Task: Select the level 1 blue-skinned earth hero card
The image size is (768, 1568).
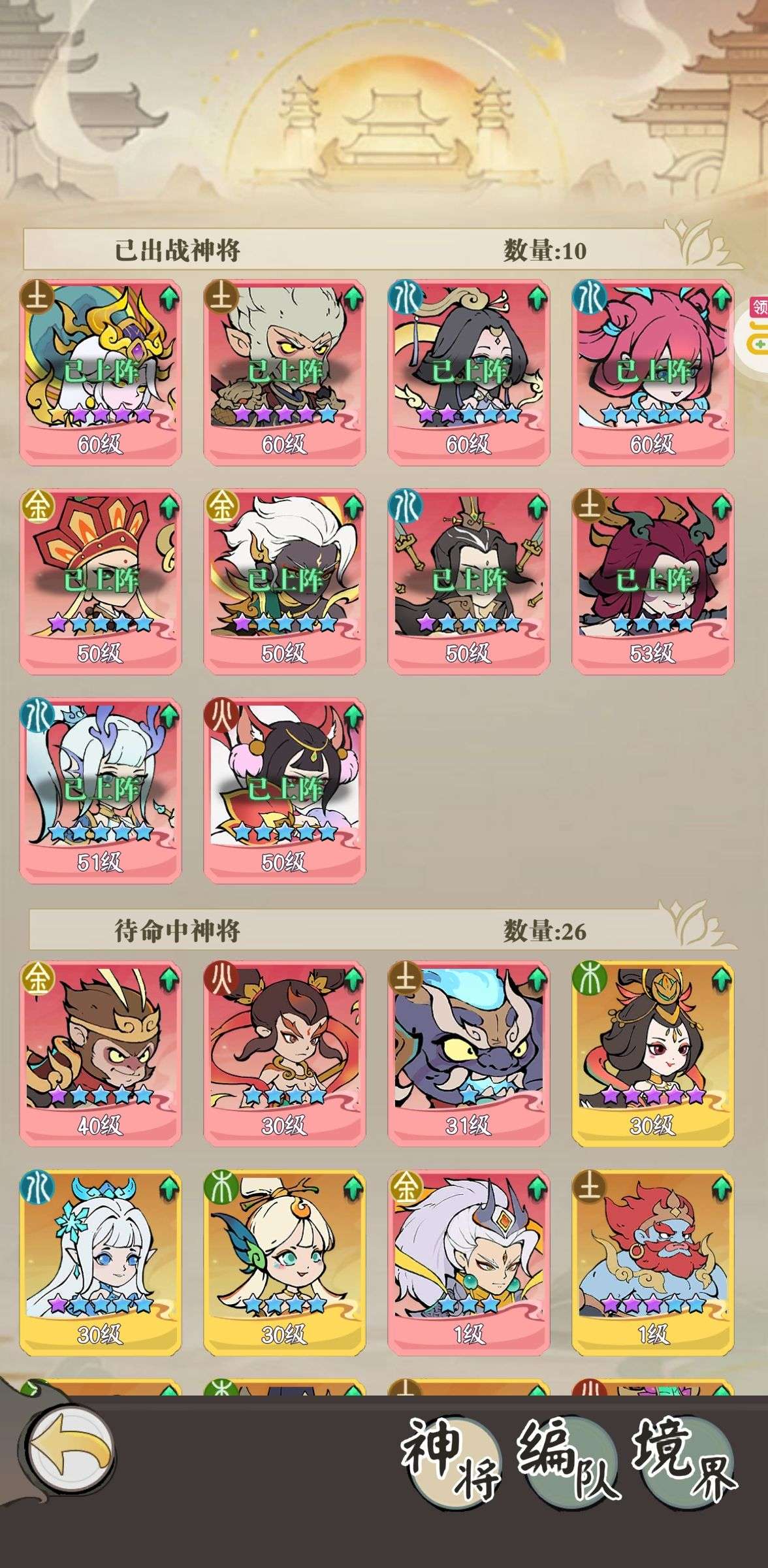Action: coord(652,1261)
